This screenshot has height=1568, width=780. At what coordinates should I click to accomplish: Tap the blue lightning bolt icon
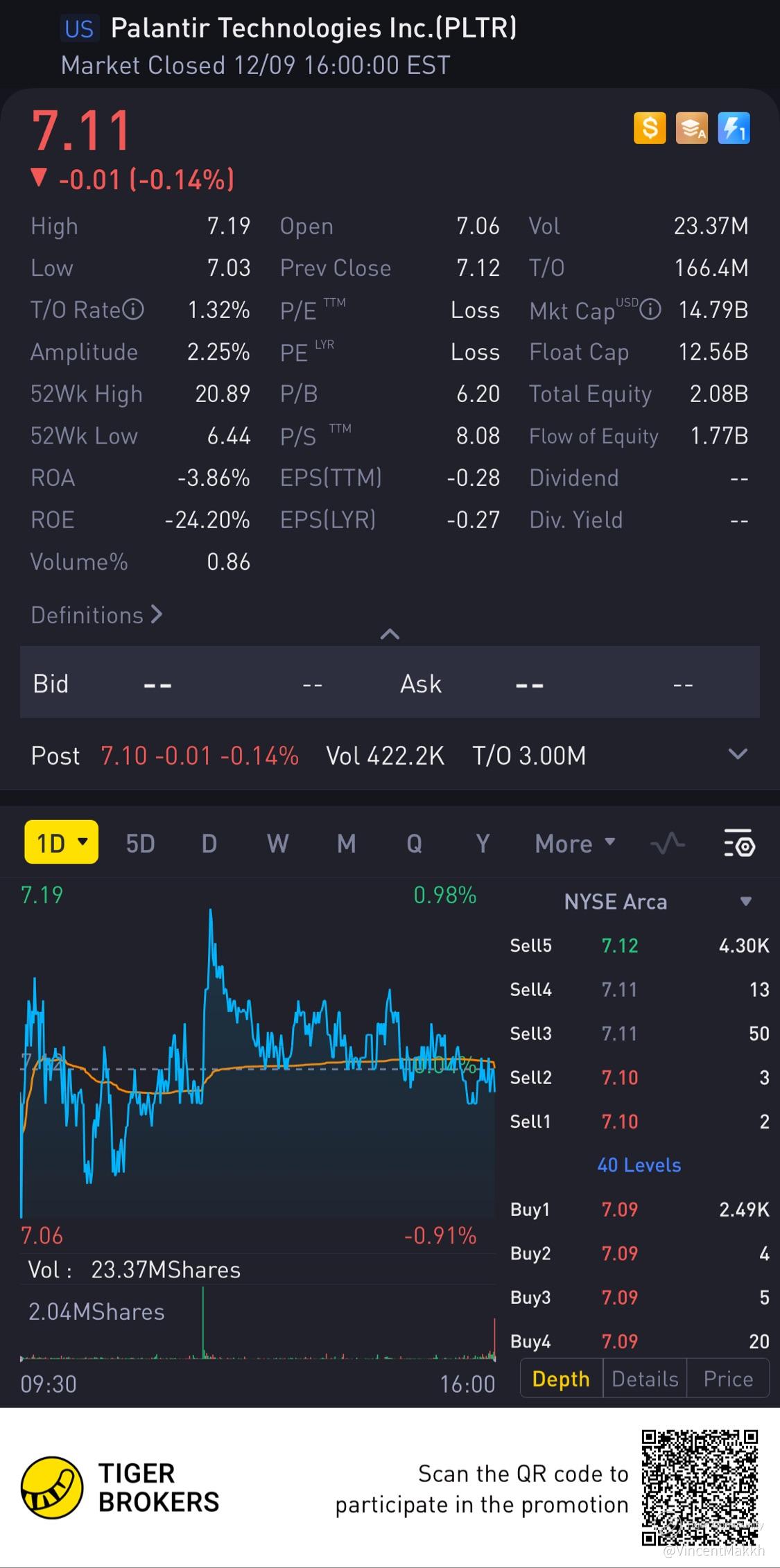734,128
